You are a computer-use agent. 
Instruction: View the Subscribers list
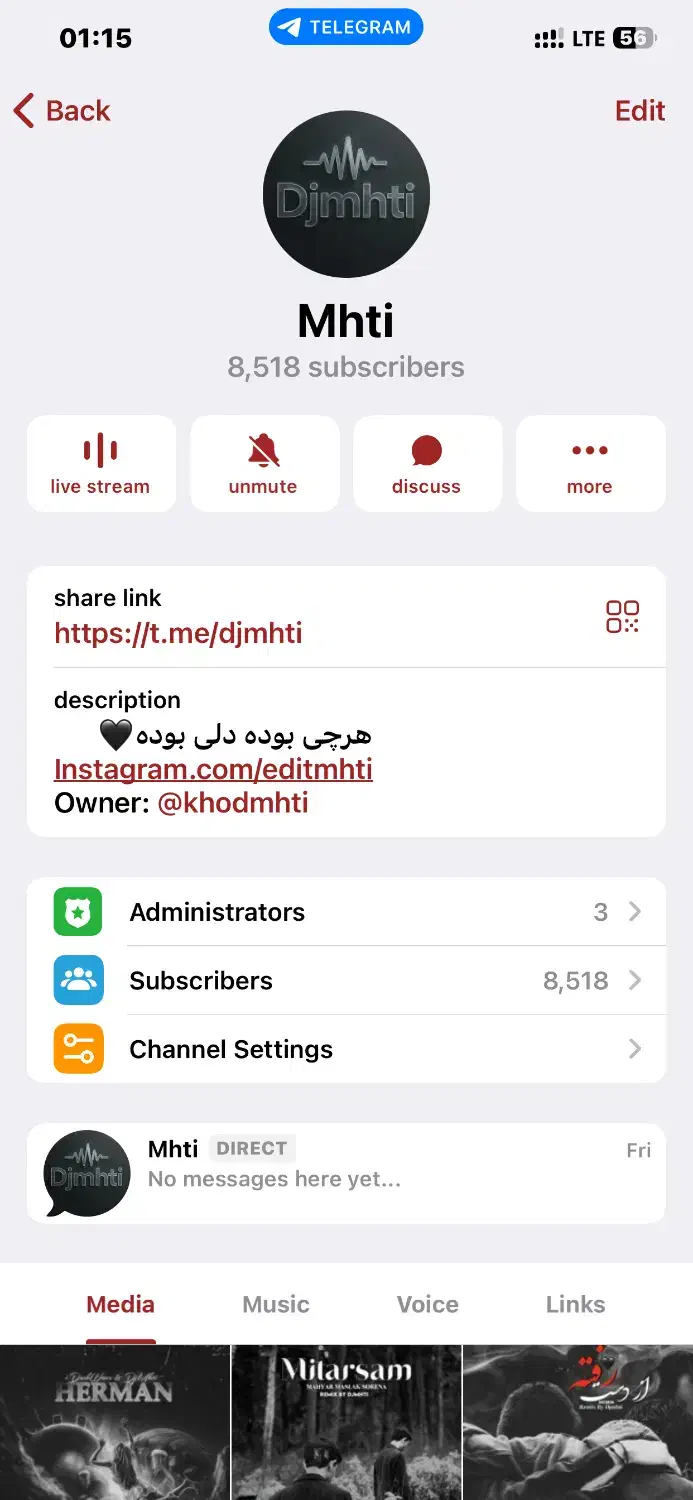click(x=346, y=980)
